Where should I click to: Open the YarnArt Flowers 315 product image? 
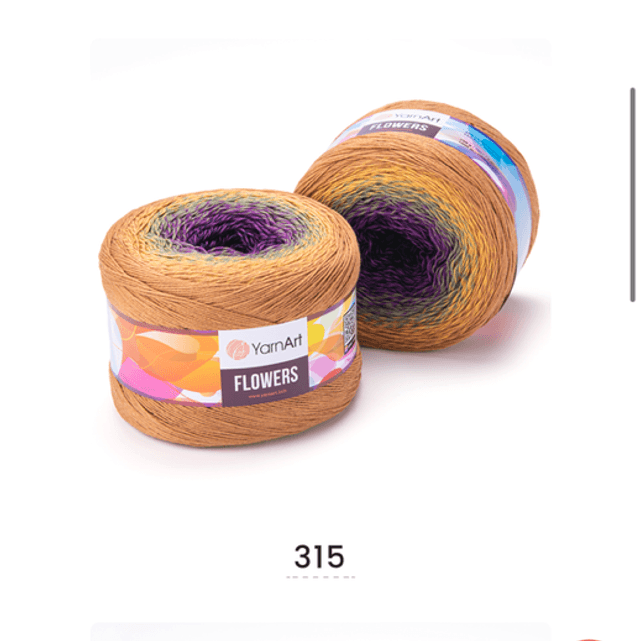320,275
